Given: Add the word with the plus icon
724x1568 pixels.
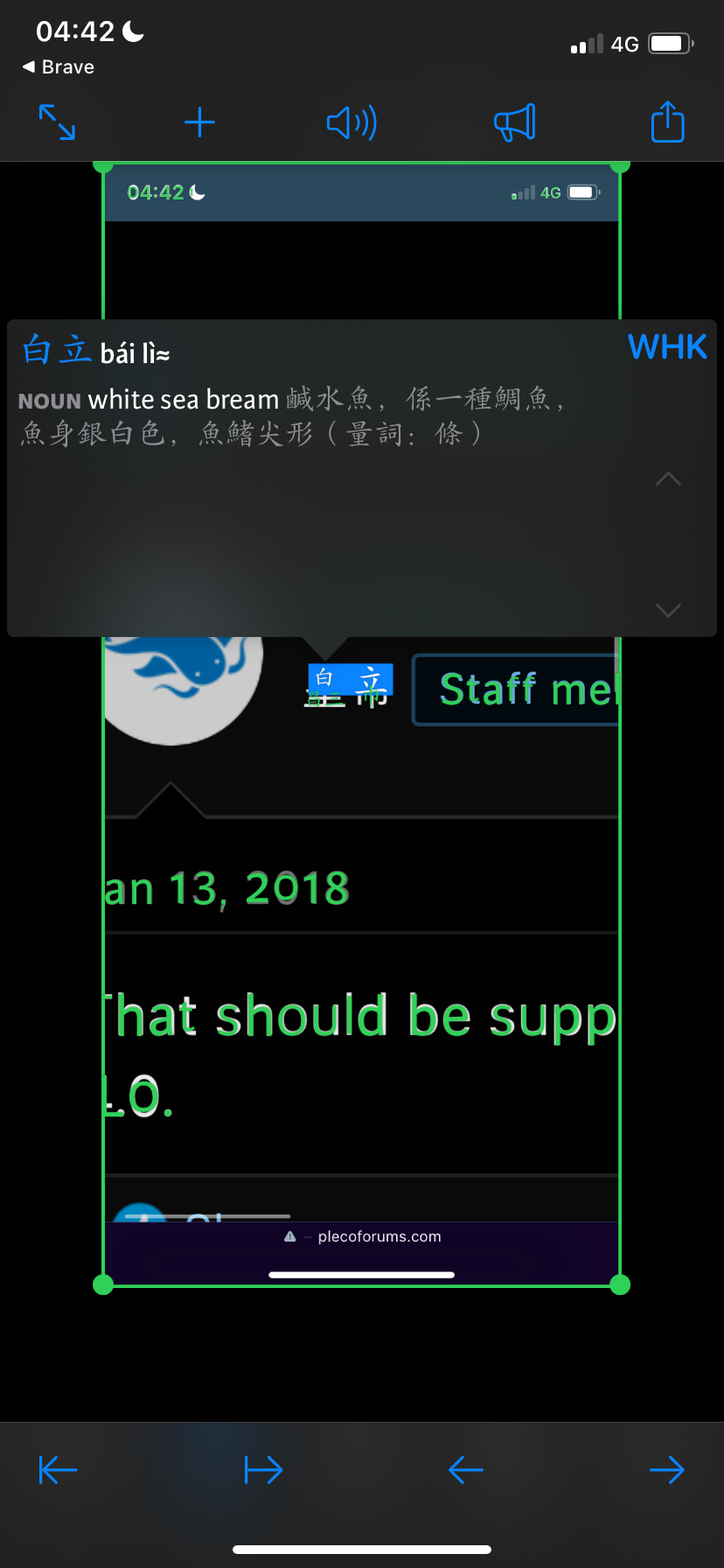Looking at the screenshot, I should click(x=200, y=122).
